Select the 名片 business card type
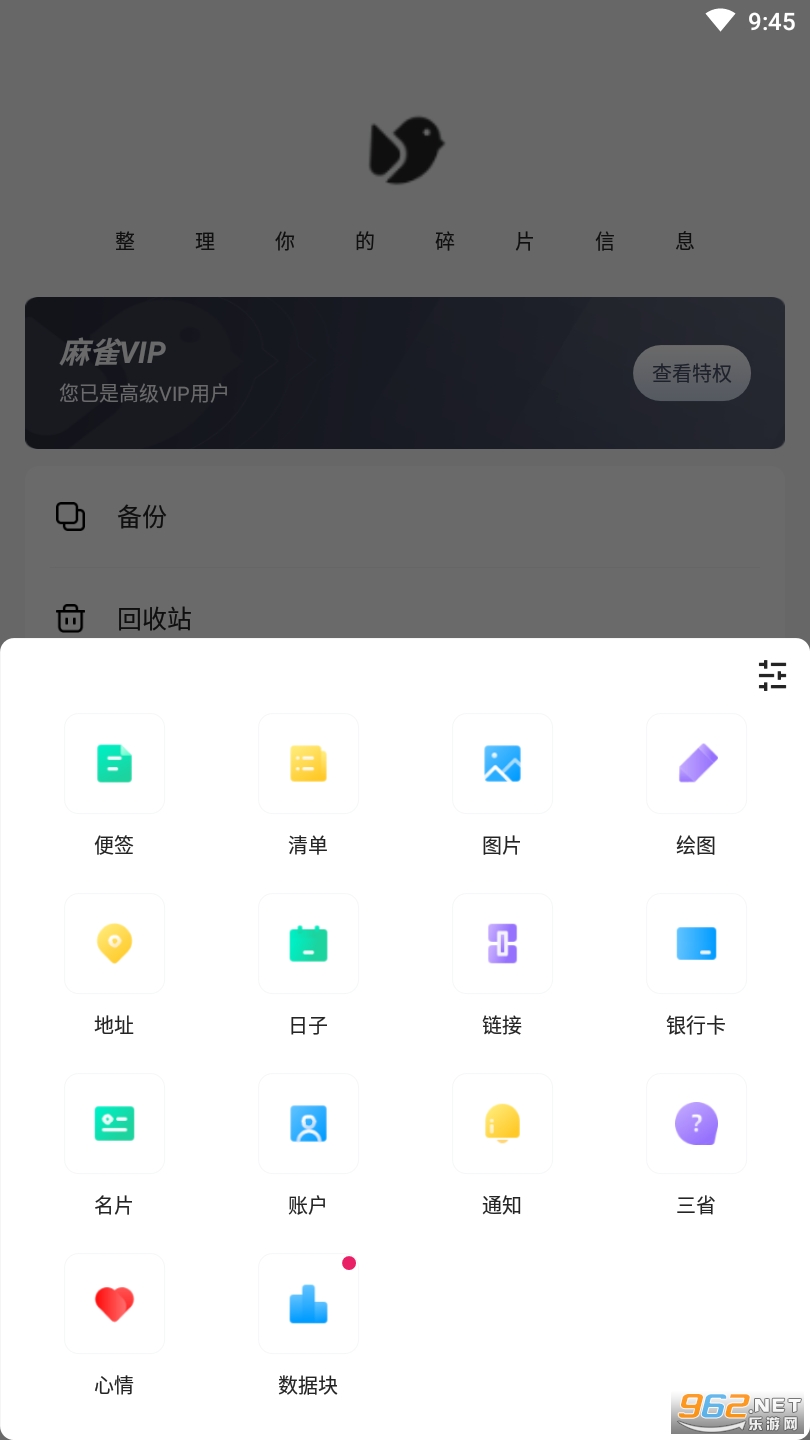810x1440 pixels. pyautogui.click(x=114, y=1123)
